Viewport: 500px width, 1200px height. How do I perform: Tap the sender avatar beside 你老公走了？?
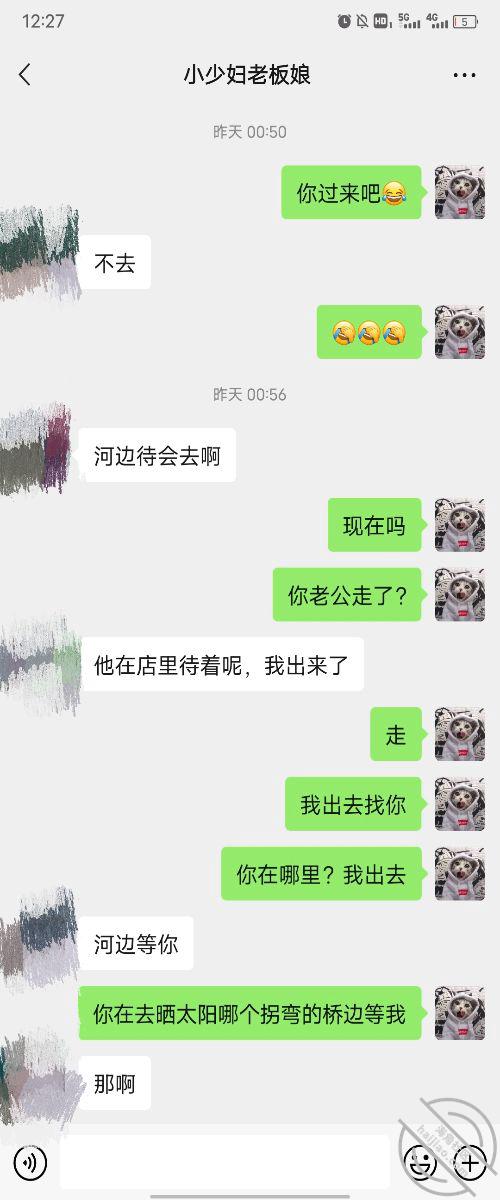point(460,595)
